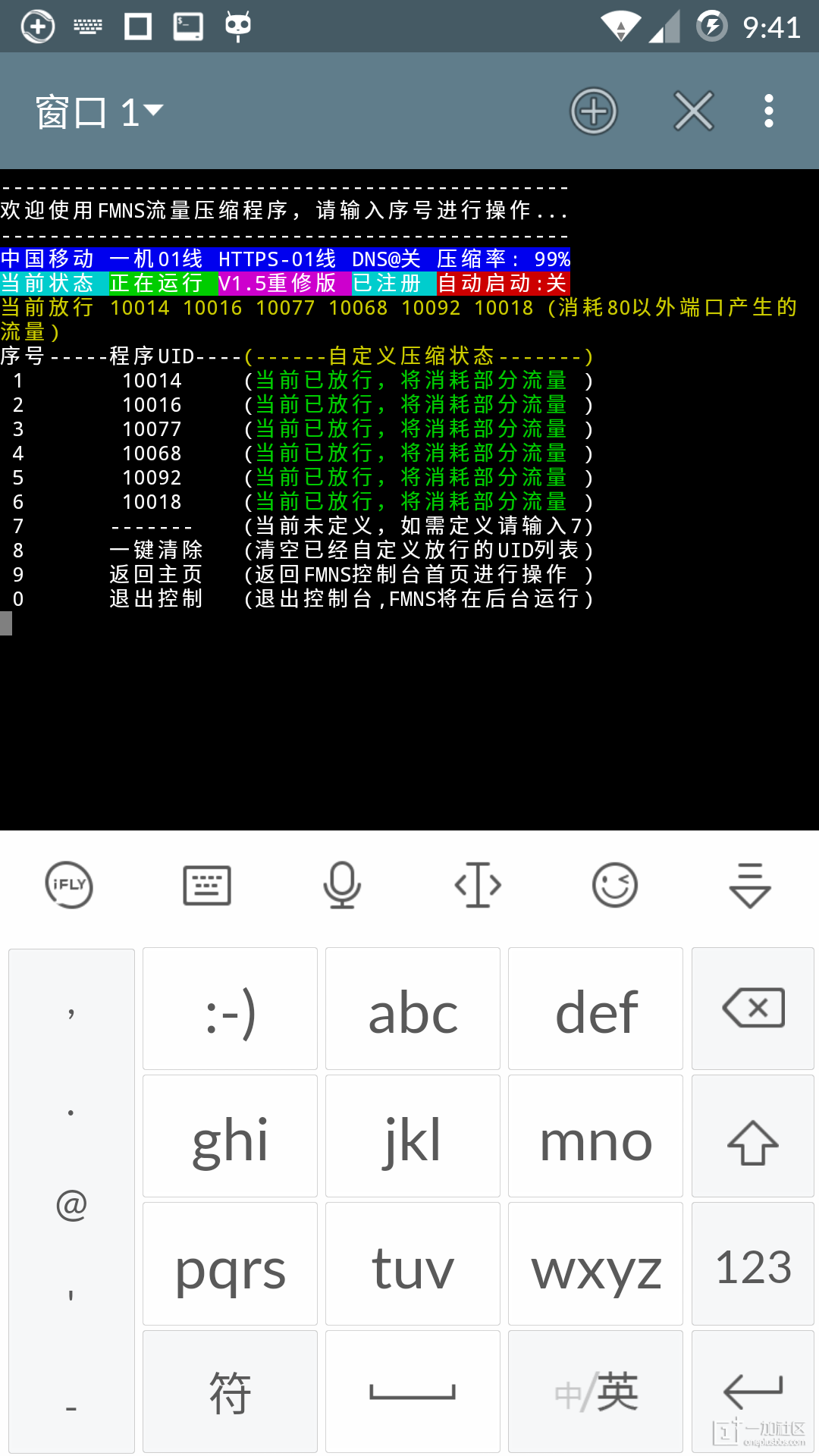Hide the keyboard
This screenshot has height=1456, width=819.
coord(750,885)
